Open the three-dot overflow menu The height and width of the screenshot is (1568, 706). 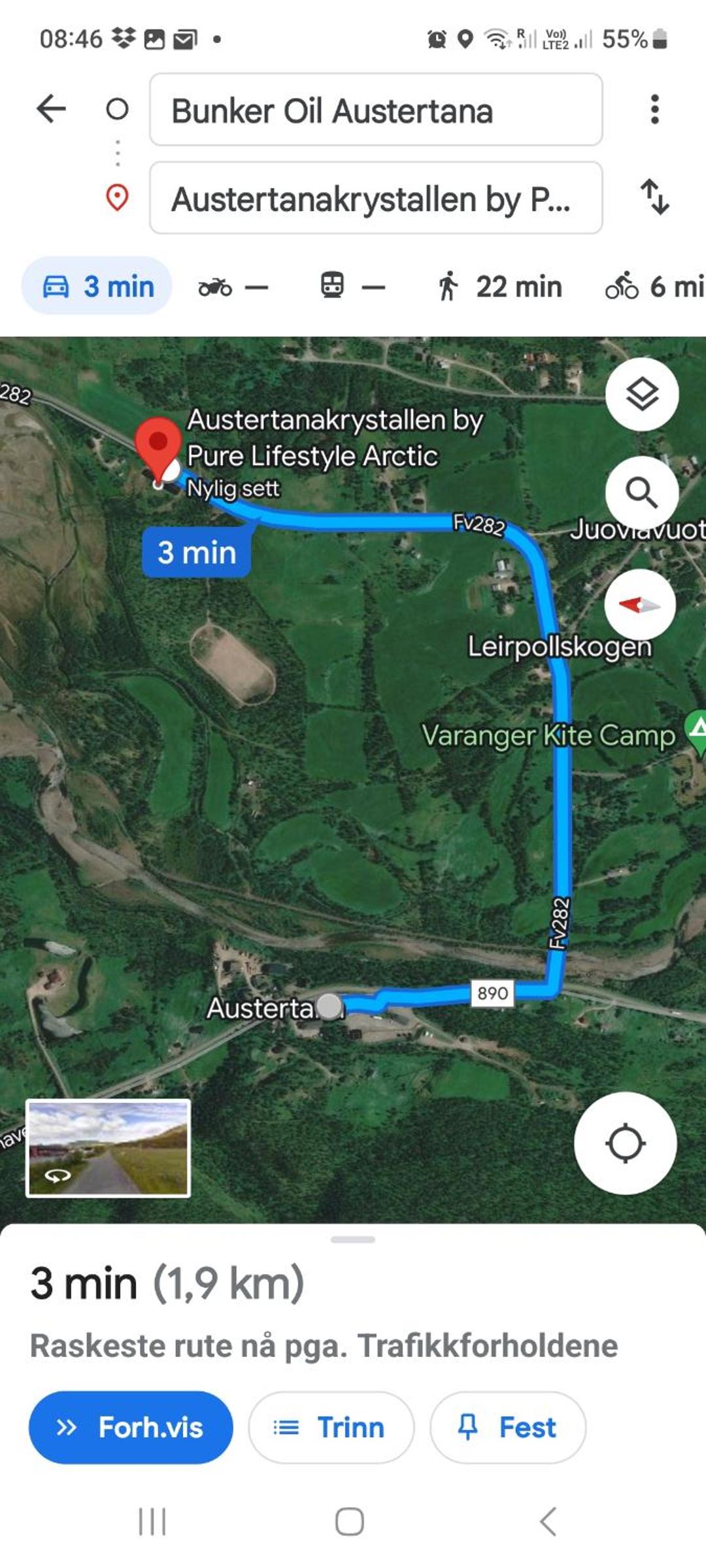tap(655, 109)
